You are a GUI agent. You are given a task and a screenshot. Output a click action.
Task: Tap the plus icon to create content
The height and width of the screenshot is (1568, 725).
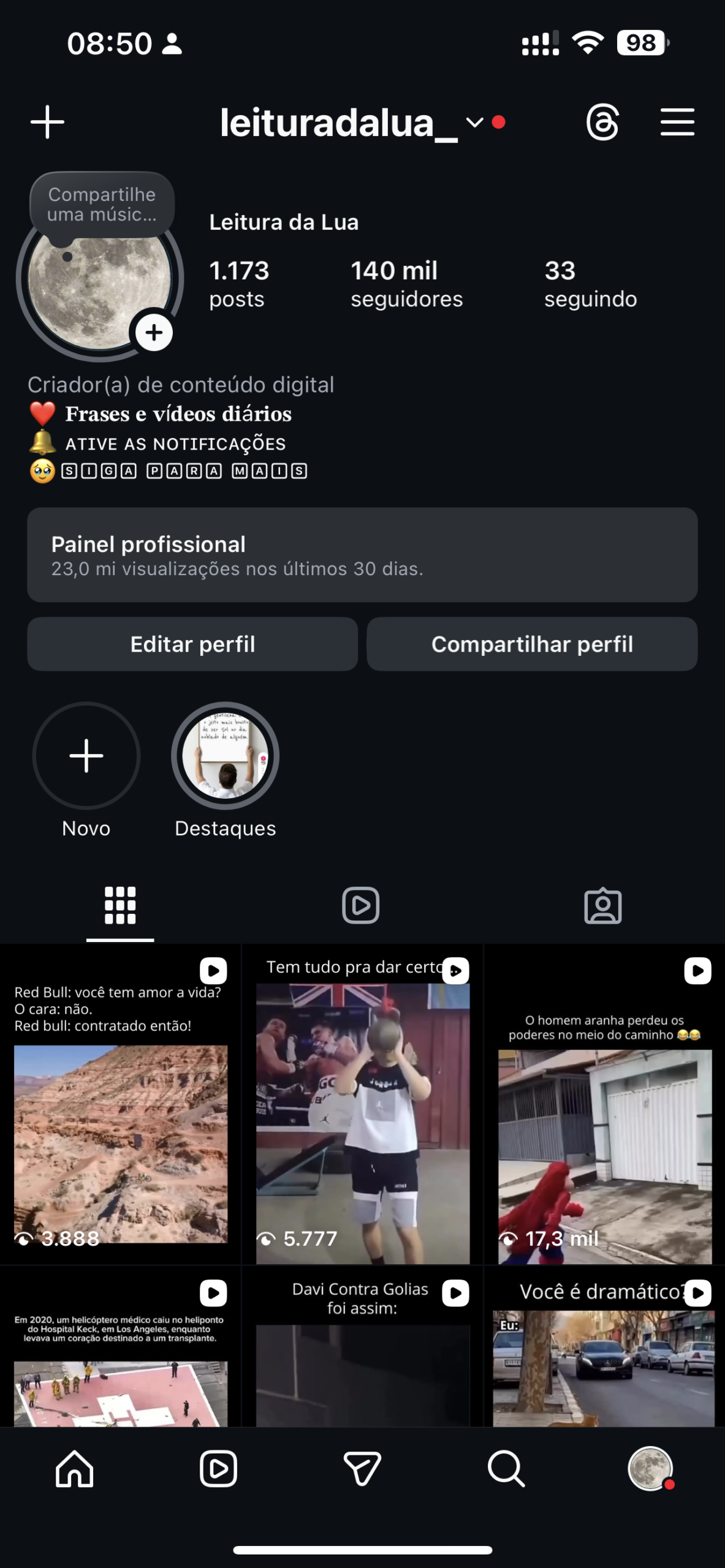pos(47,122)
